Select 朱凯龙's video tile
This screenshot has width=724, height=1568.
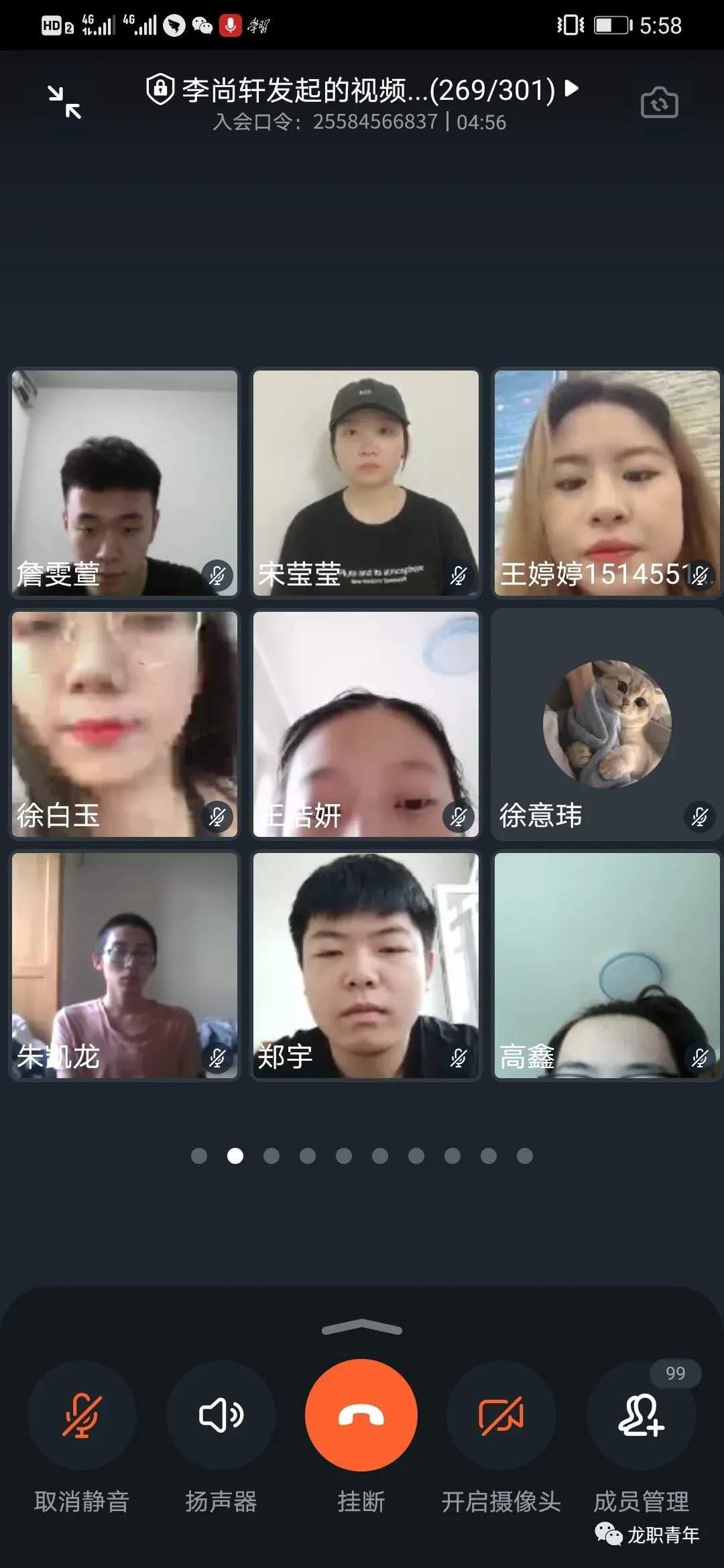(125, 965)
